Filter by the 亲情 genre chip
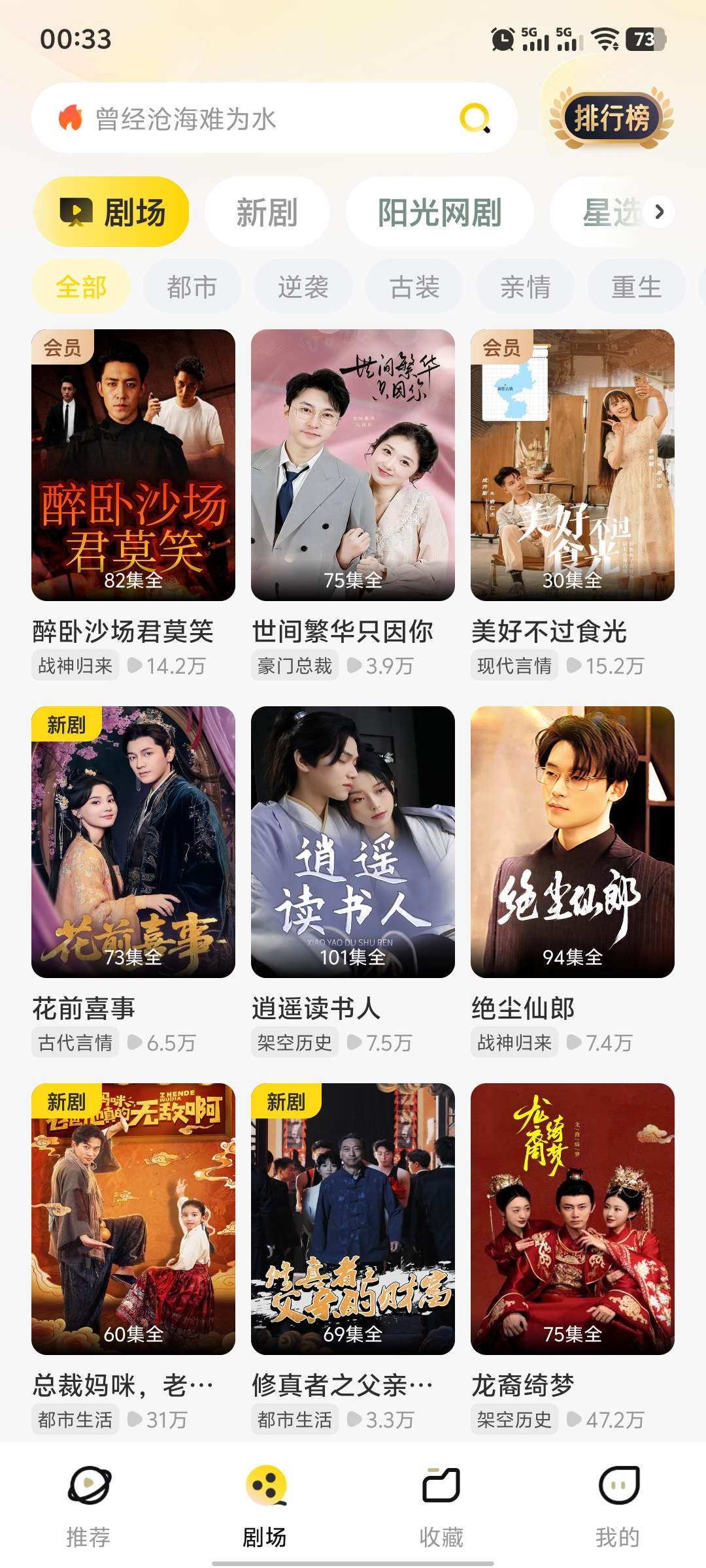The image size is (706, 1568). coord(526,287)
